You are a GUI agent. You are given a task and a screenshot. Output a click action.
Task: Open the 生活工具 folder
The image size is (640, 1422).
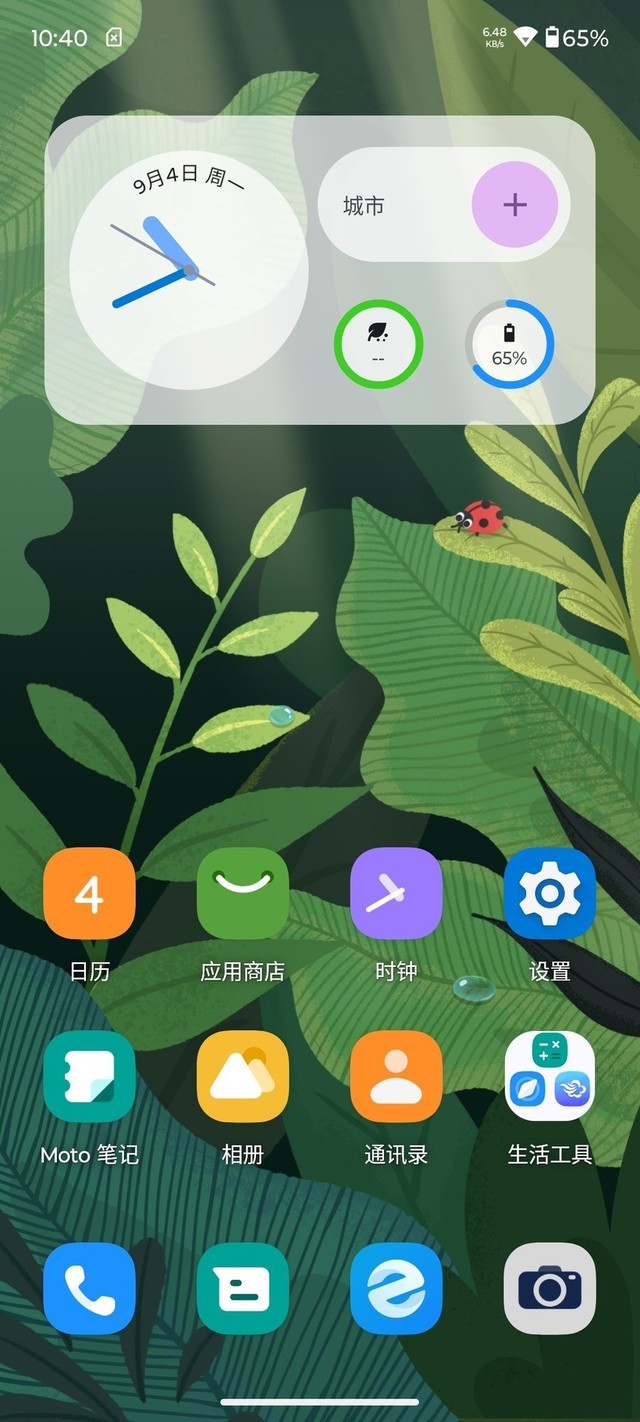tap(549, 1077)
